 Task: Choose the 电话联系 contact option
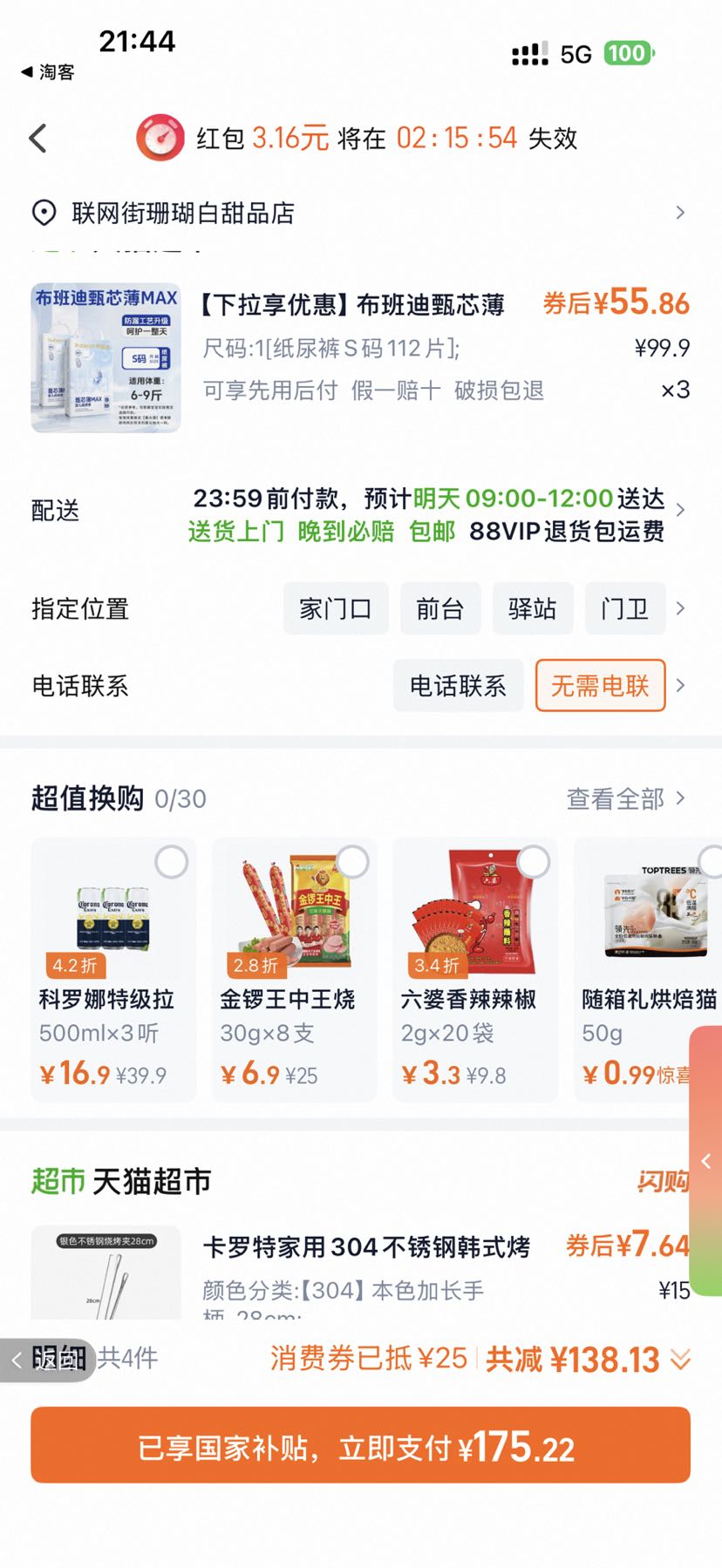pos(458,686)
